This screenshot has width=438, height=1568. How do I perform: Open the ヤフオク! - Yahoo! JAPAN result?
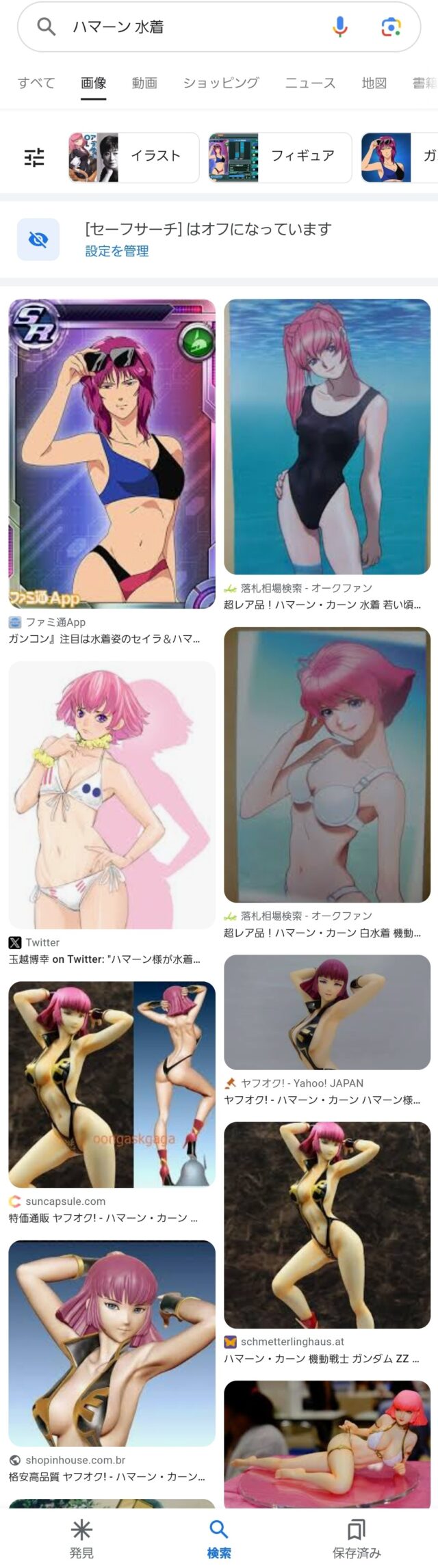tap(327, 1012)
